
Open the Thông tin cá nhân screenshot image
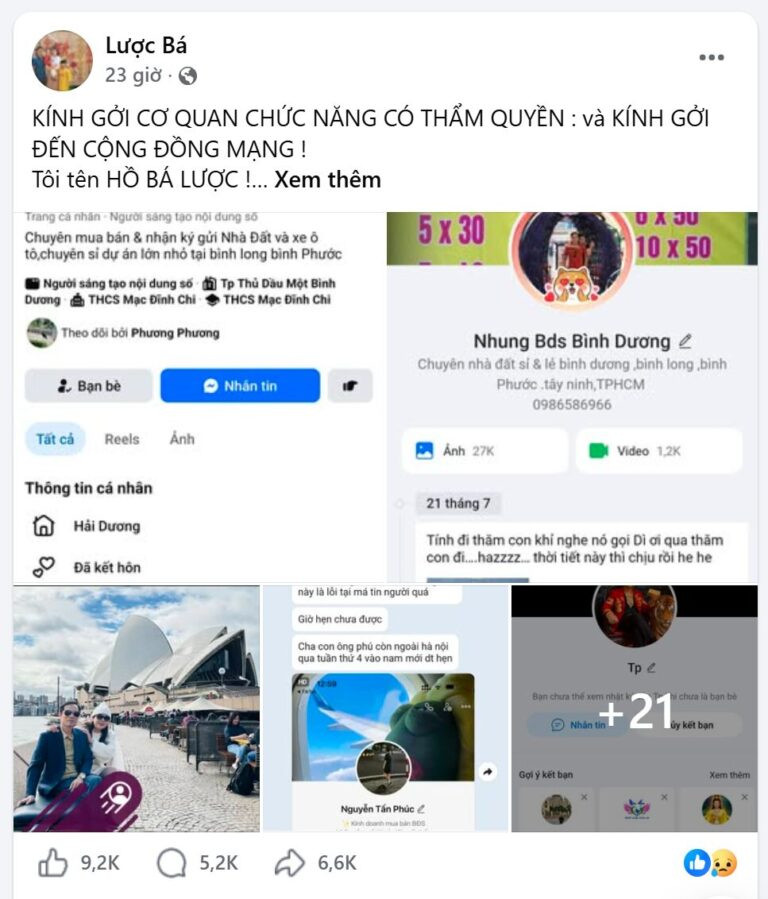pos(199,397)
